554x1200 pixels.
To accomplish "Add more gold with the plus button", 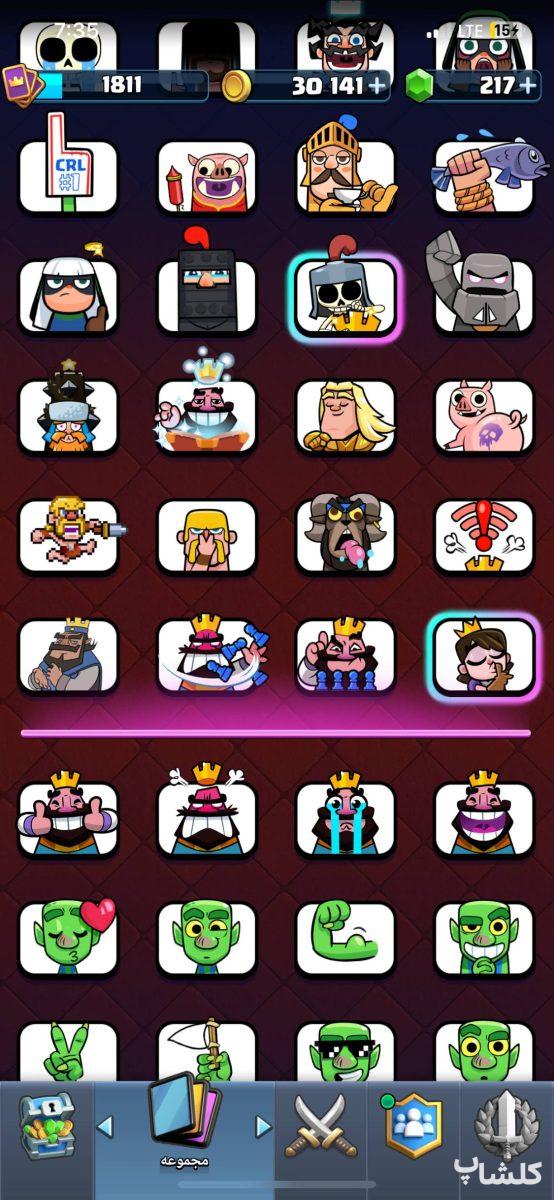I will [377, 86].
